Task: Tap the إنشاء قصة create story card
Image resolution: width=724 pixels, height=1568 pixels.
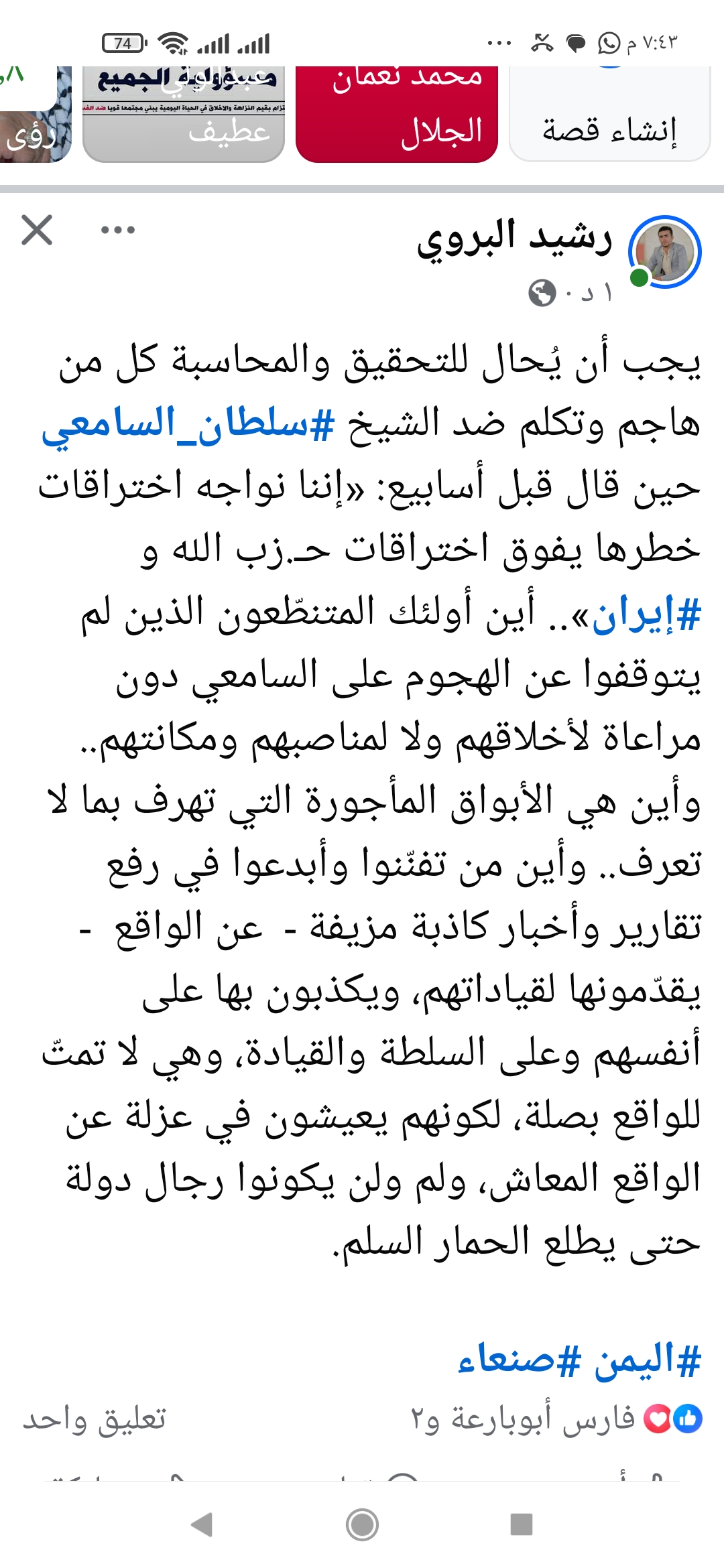Action: (609, 114)
